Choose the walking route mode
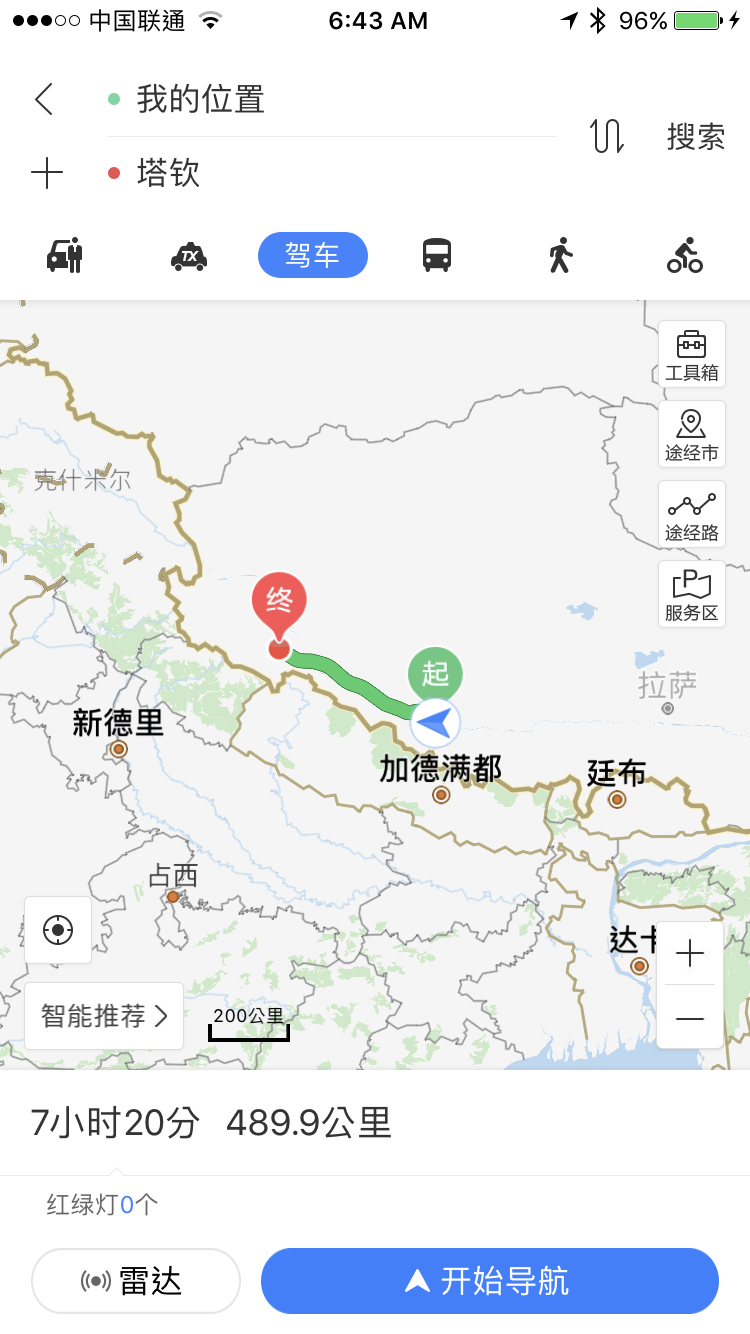 pyautogui.click(x=560, y=256)
